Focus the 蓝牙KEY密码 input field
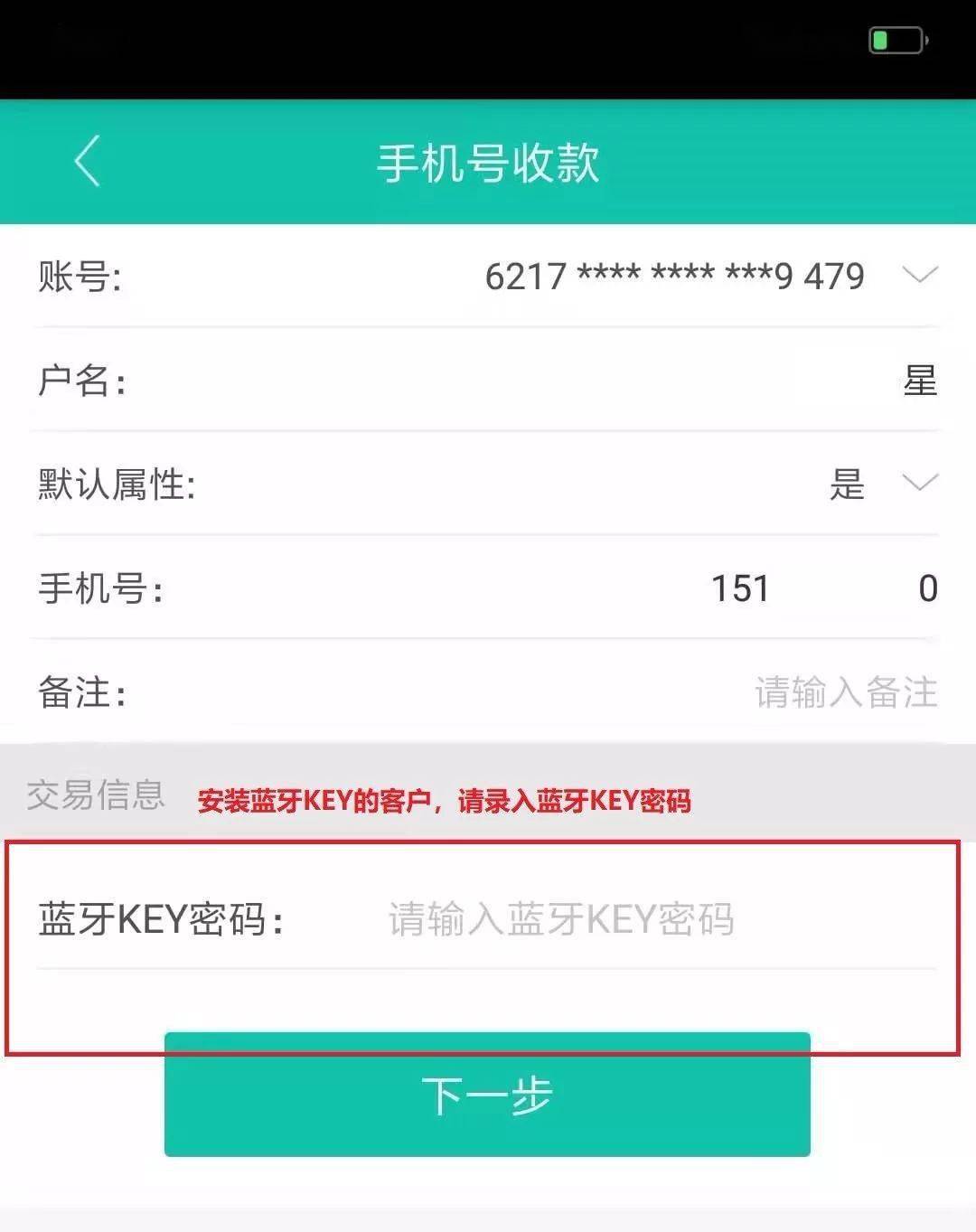The height and width of the screenshot is (1232, 976). (x=560, y=920)
